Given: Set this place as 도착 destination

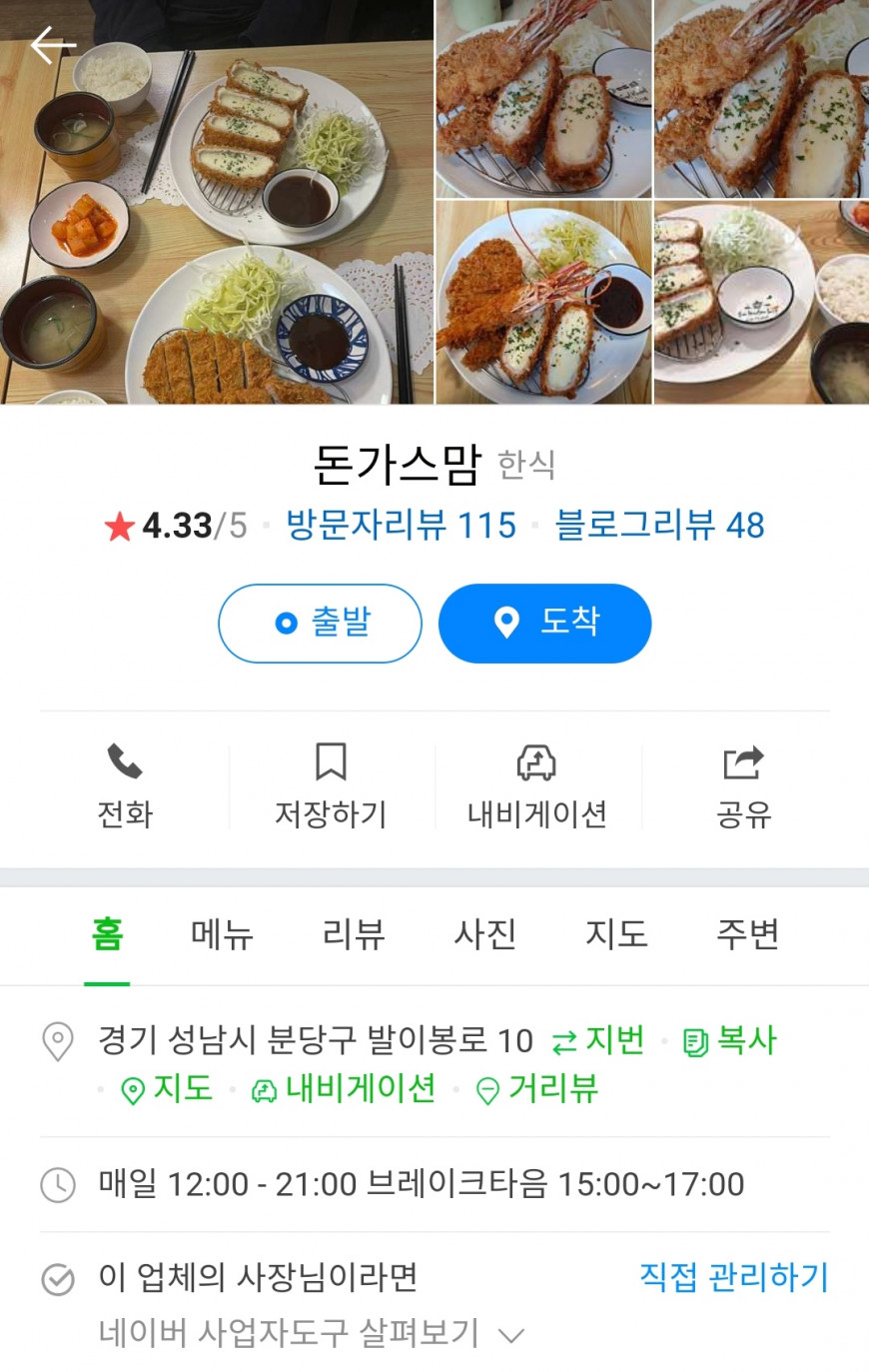Looking at the screenshot, I should (x=544, y=624).
